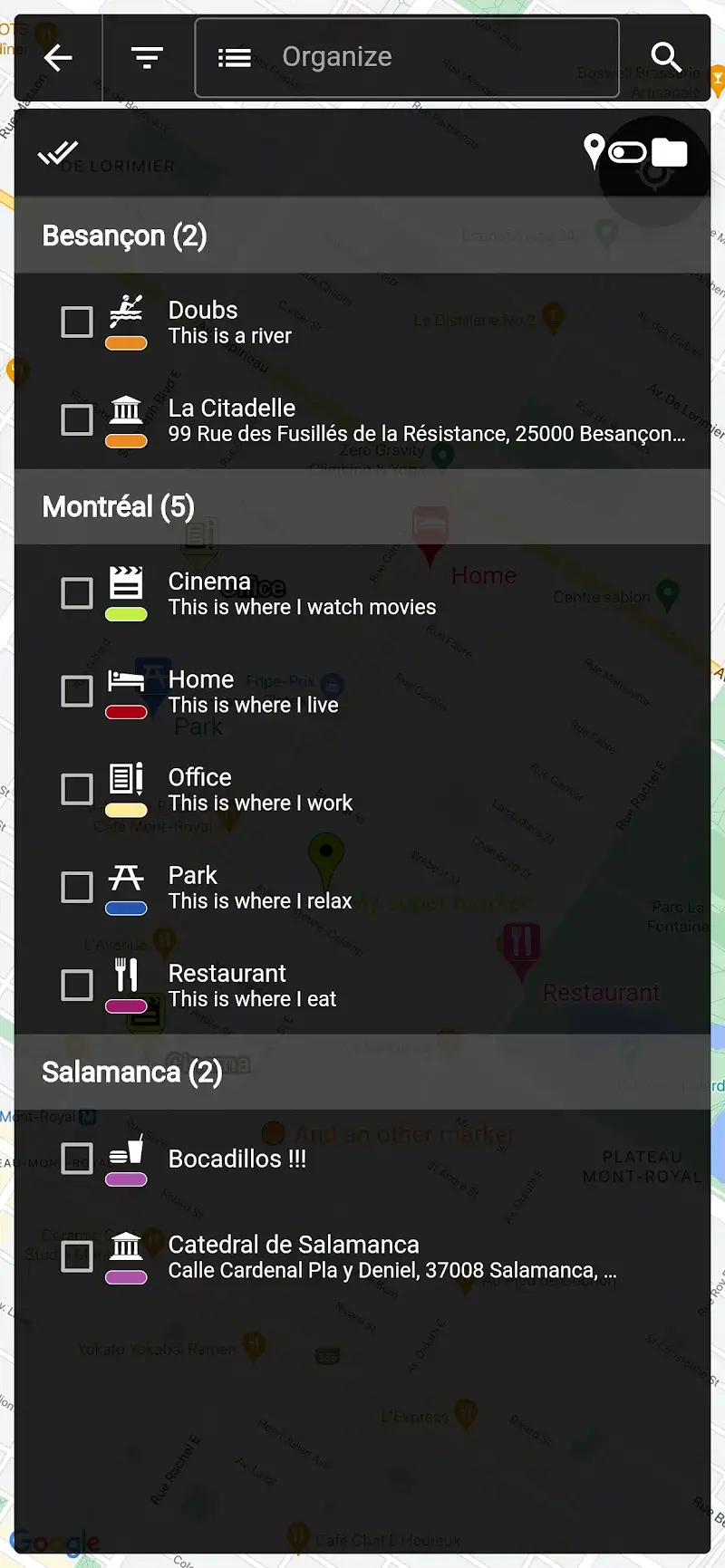This screenshot has height=1568, width=725.
Task: Collapse the Salamanca (2) group
Action: 132,1073
